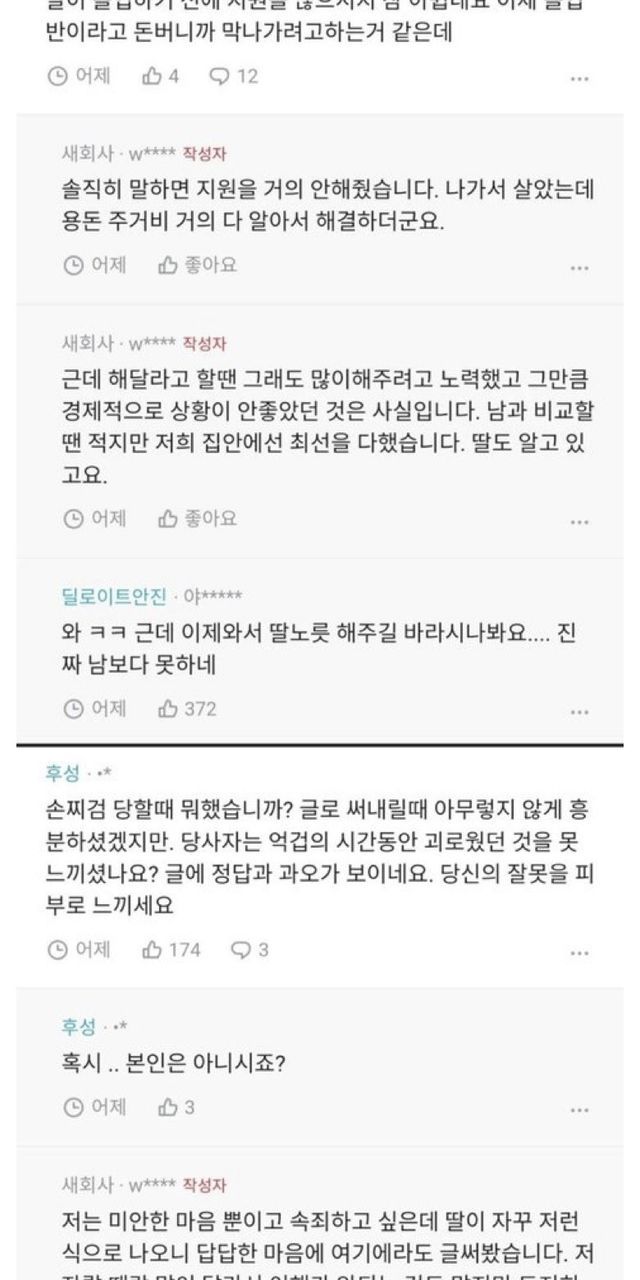Open overflow menu of the 근데 해달라고 reply

(x=579, y=521)
